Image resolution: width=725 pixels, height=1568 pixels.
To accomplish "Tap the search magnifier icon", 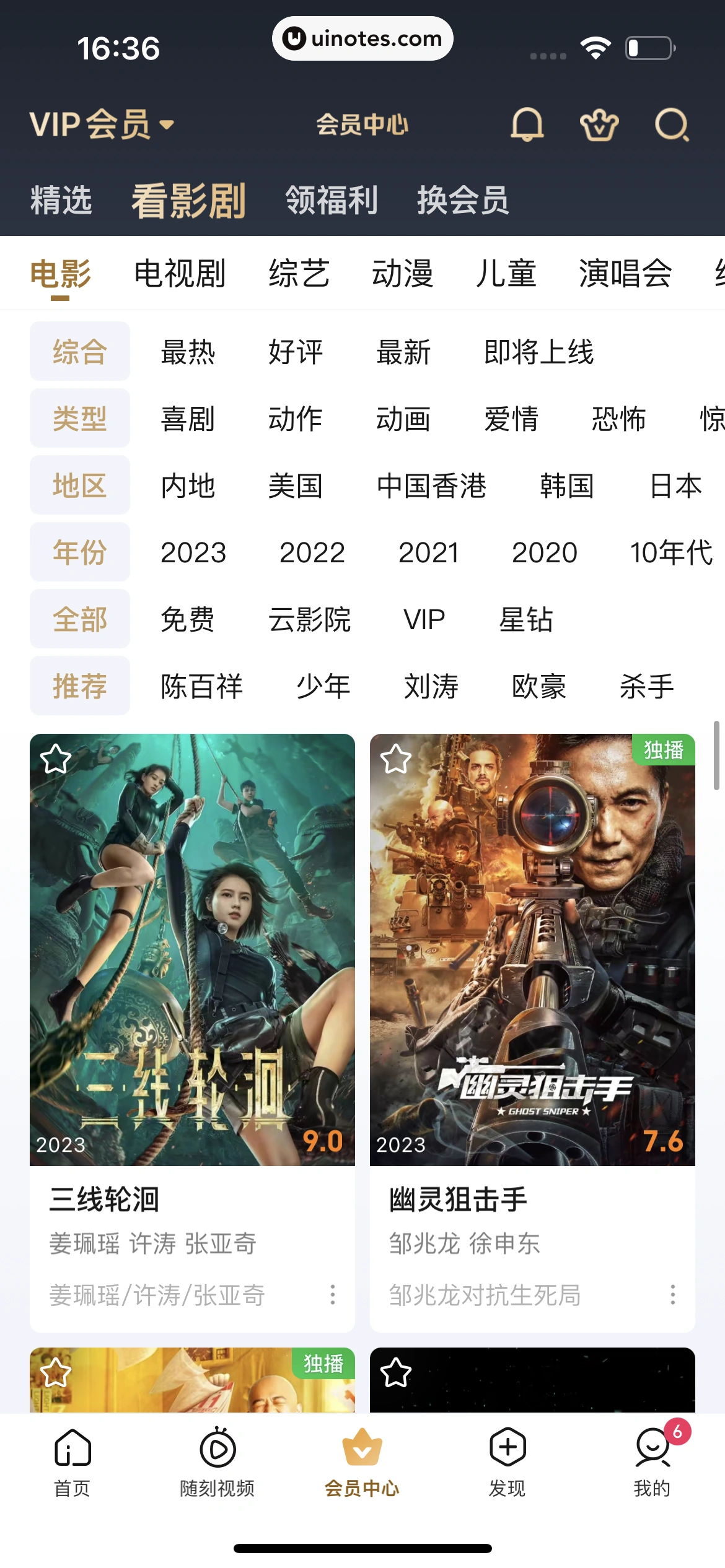I will [x=672, y=124].
